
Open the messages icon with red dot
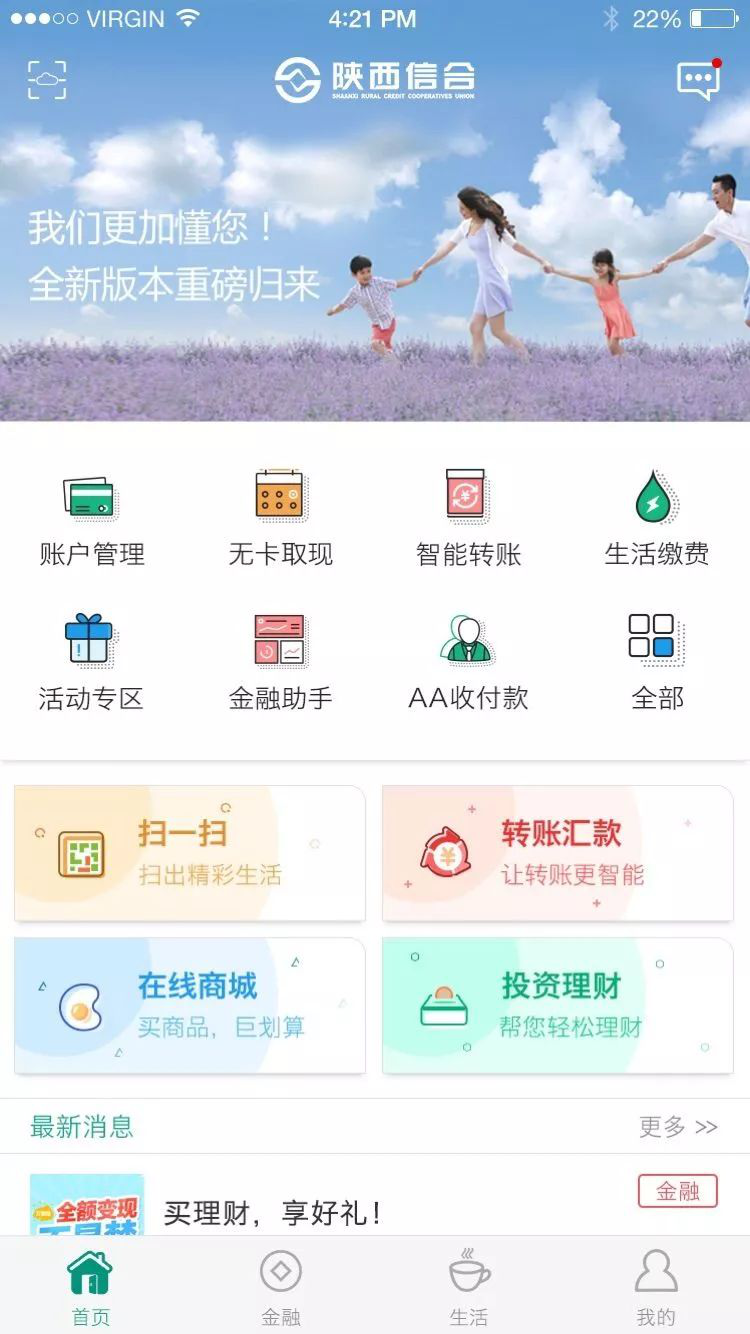point(698,80)
